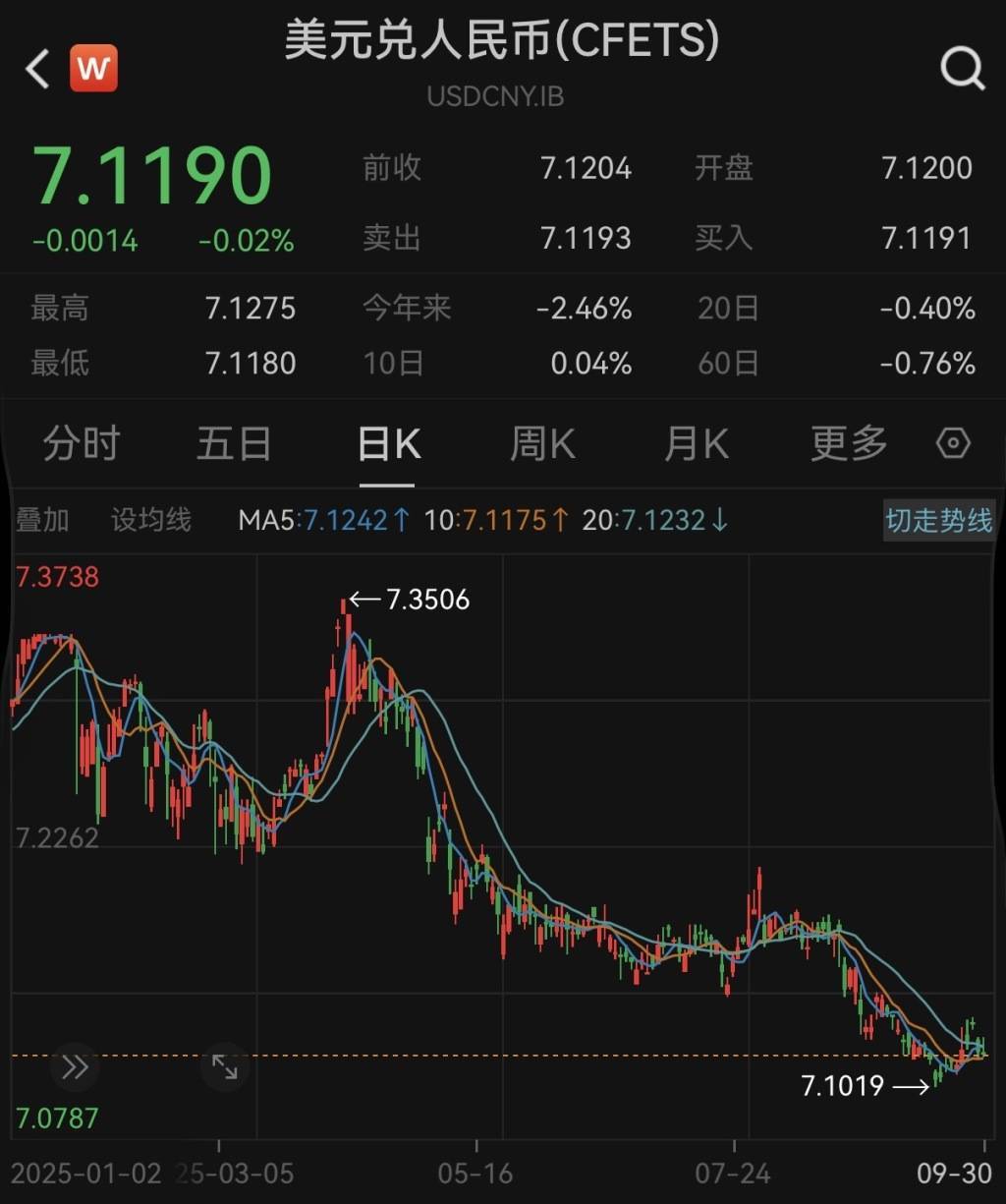Viewport: 1006px width, 1204px height.
Task: Click the Wind W logo icon
Action: (x=94, y=69)
